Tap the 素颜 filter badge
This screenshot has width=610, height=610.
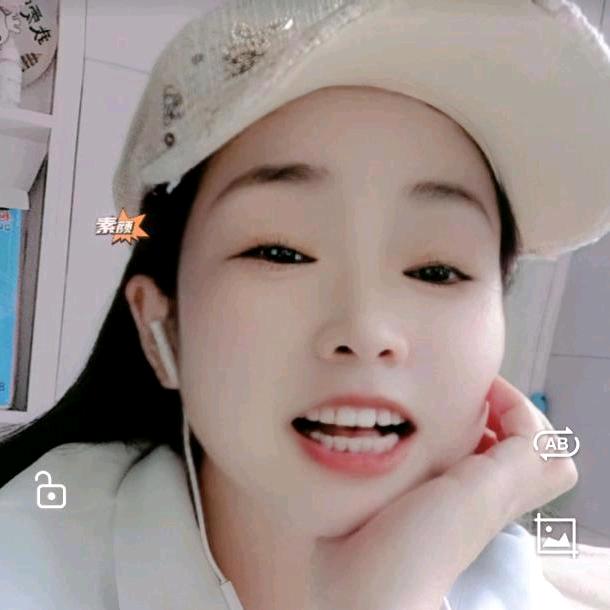[121, 227]
